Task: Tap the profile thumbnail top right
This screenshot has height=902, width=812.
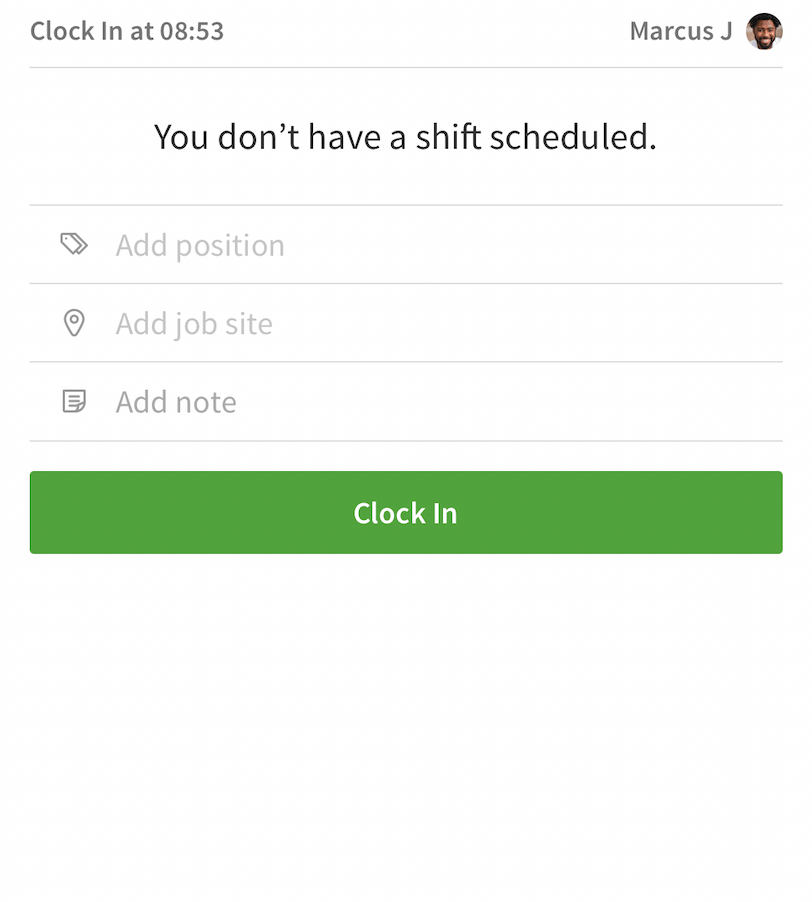Action: pos(764,31)
